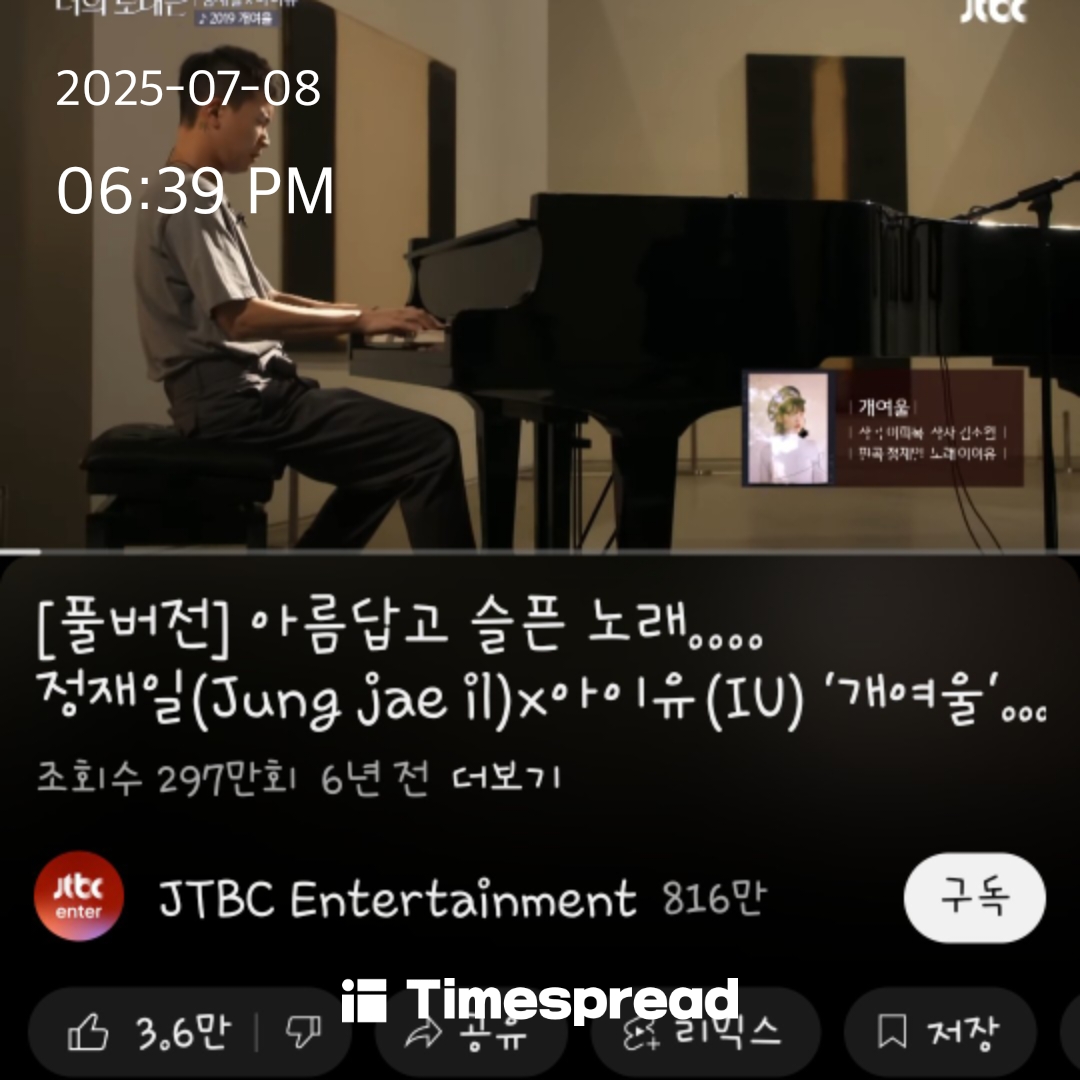Subscribe with the 구독 button

click(x=973, y=897)
